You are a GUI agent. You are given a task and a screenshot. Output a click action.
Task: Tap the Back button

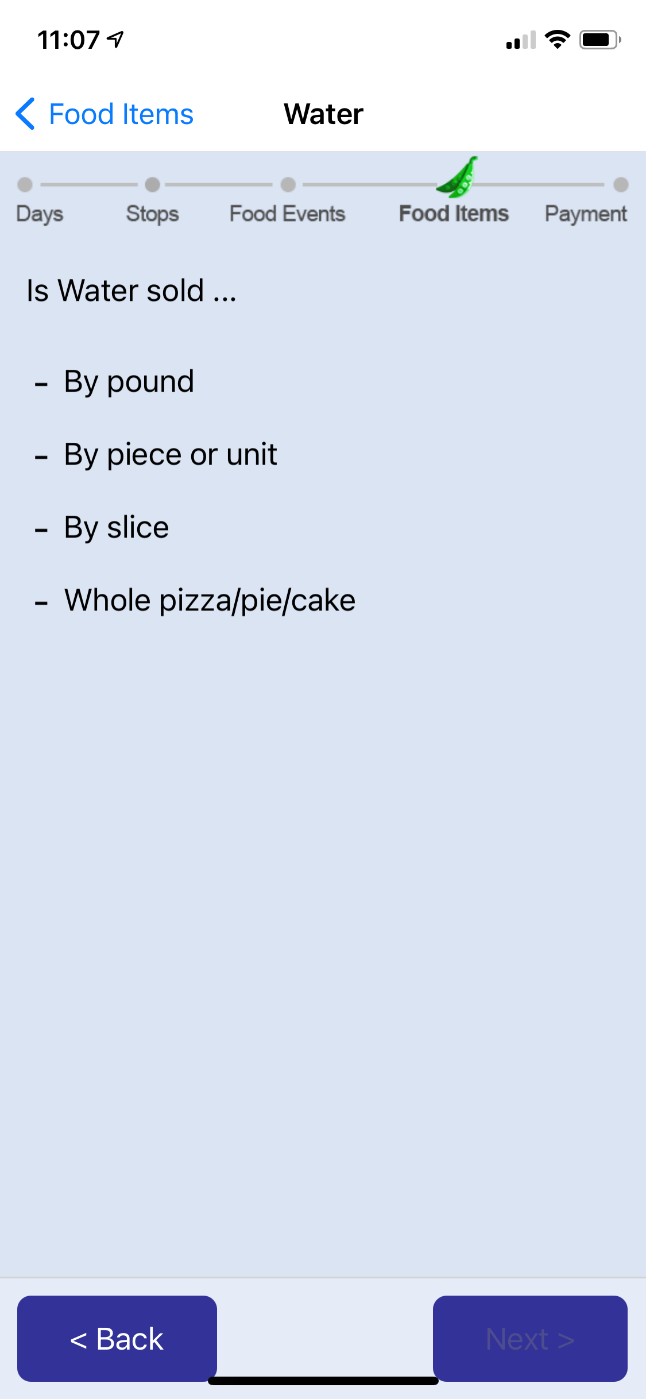pyautogui.click(x=117, y=1338)
